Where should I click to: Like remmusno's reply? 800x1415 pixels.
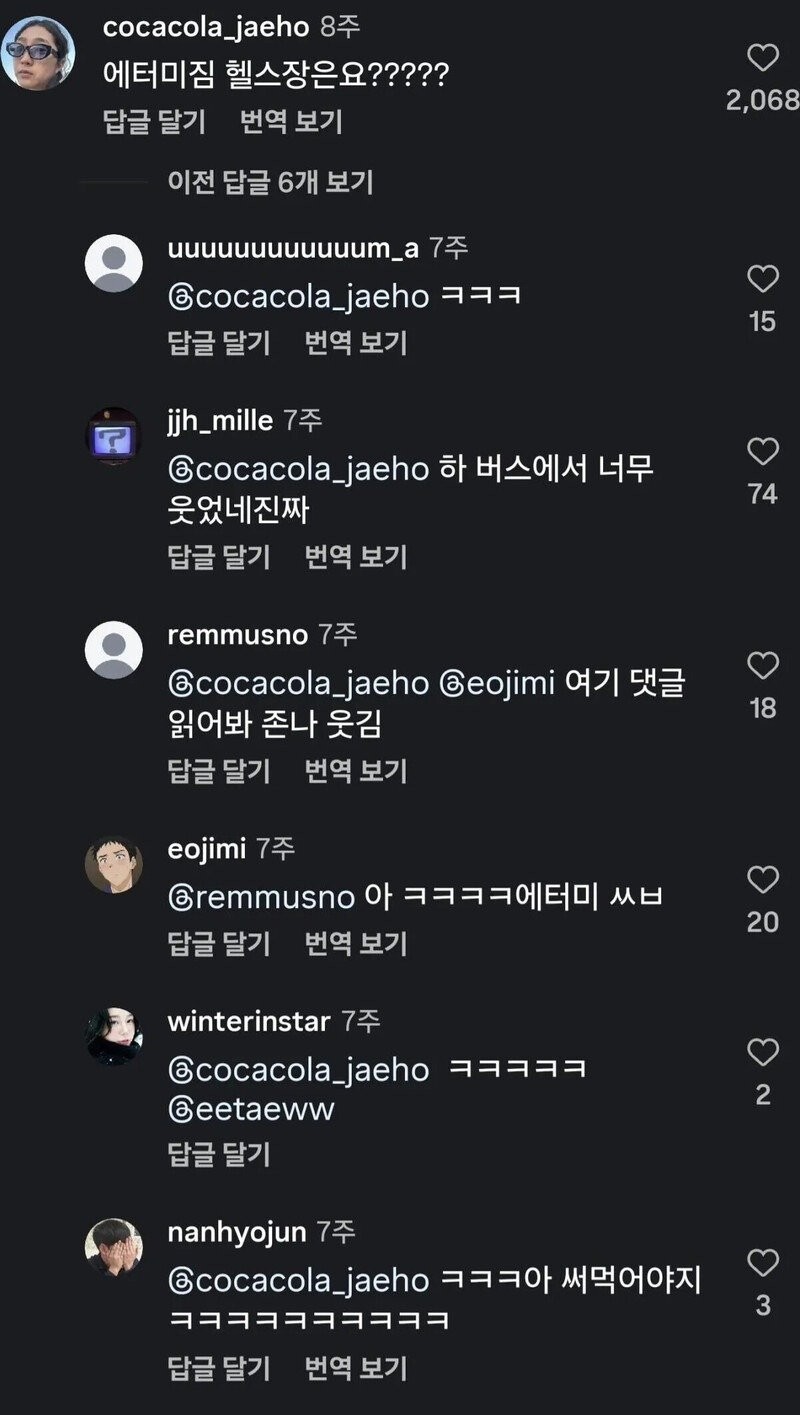[x=763, y=666]
